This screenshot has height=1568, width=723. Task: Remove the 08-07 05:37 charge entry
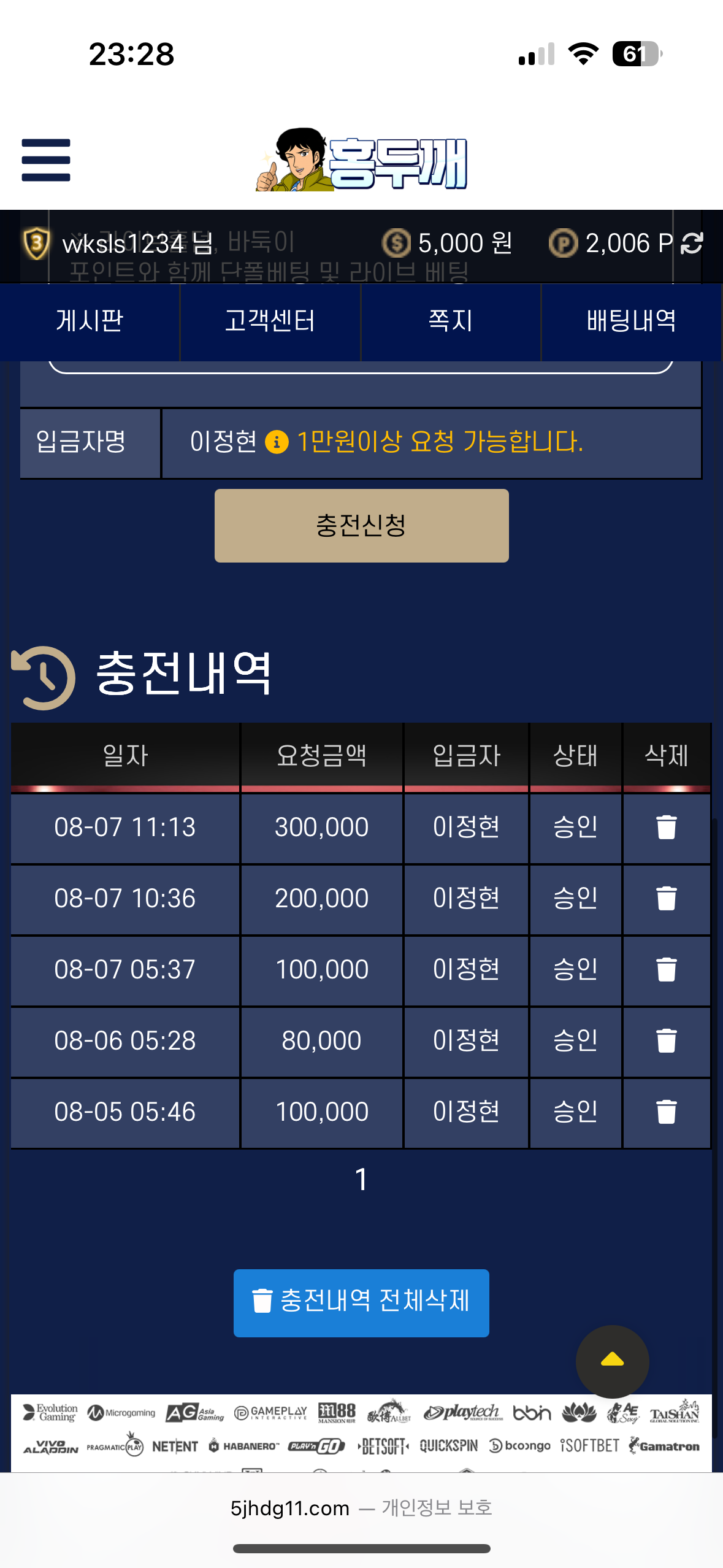[667, 970]
